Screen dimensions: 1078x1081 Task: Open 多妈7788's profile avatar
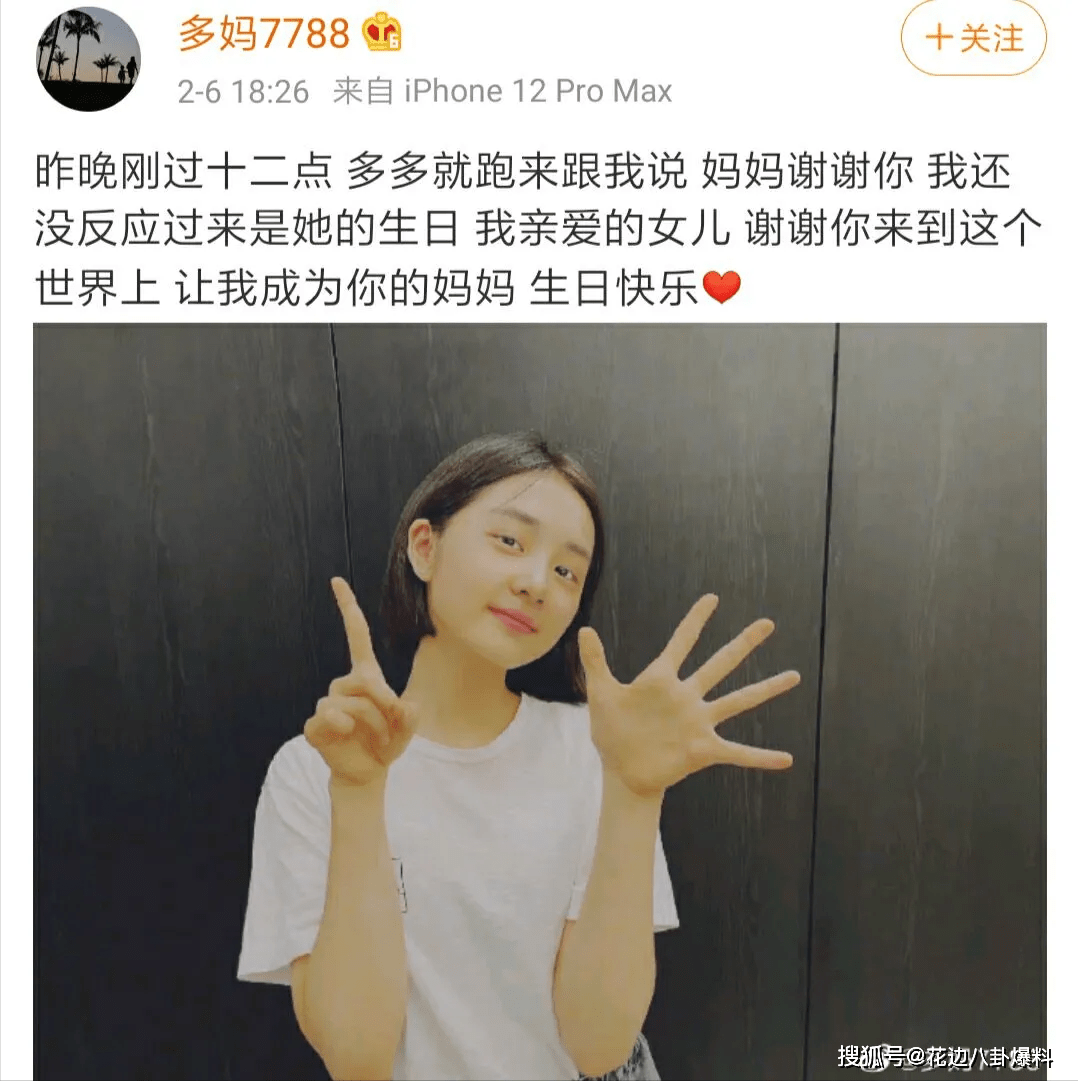click(88, 58)
